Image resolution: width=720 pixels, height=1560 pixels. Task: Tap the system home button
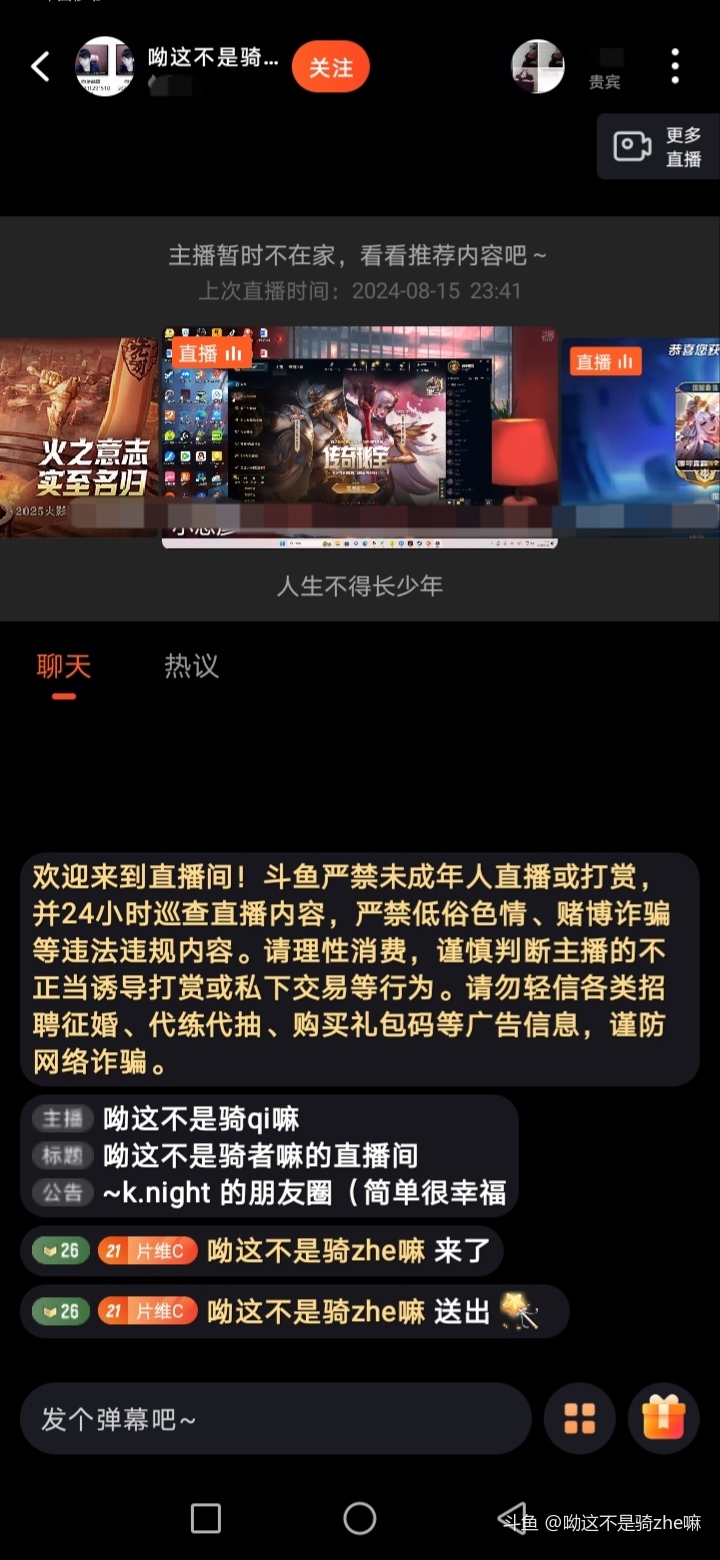[360, 1518]
